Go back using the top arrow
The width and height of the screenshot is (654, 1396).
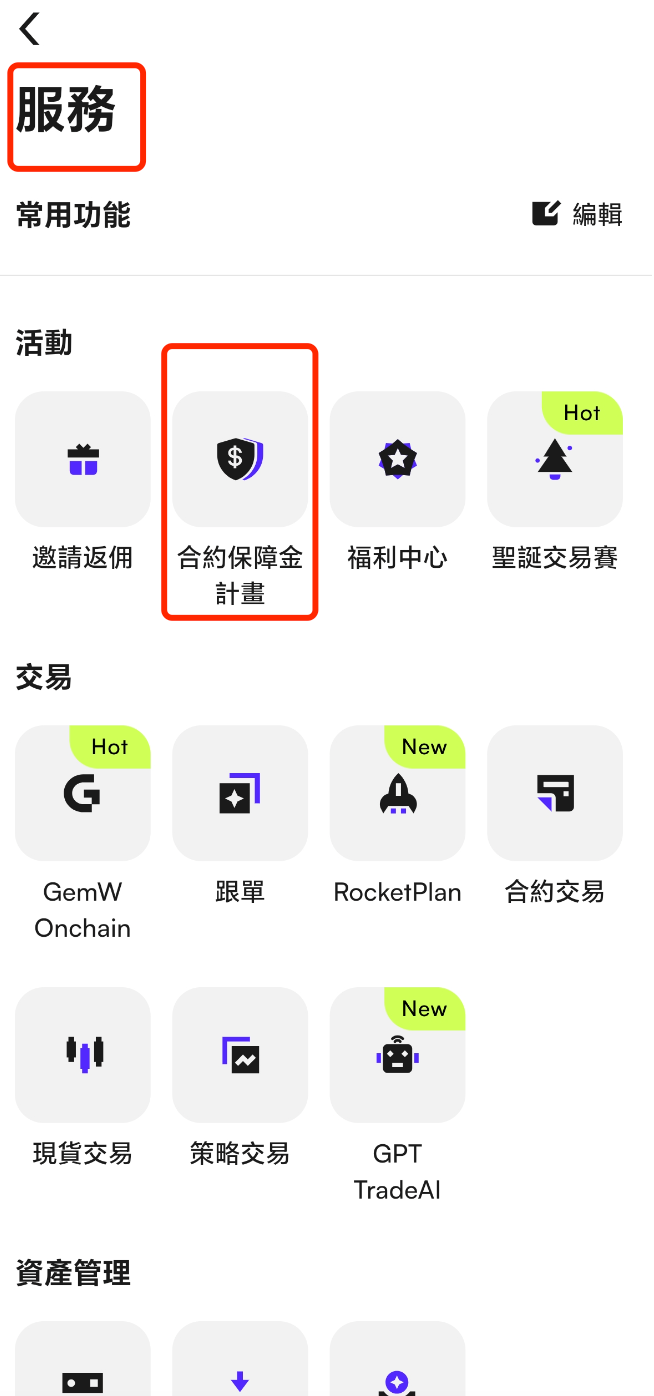[x=30, y=29]
